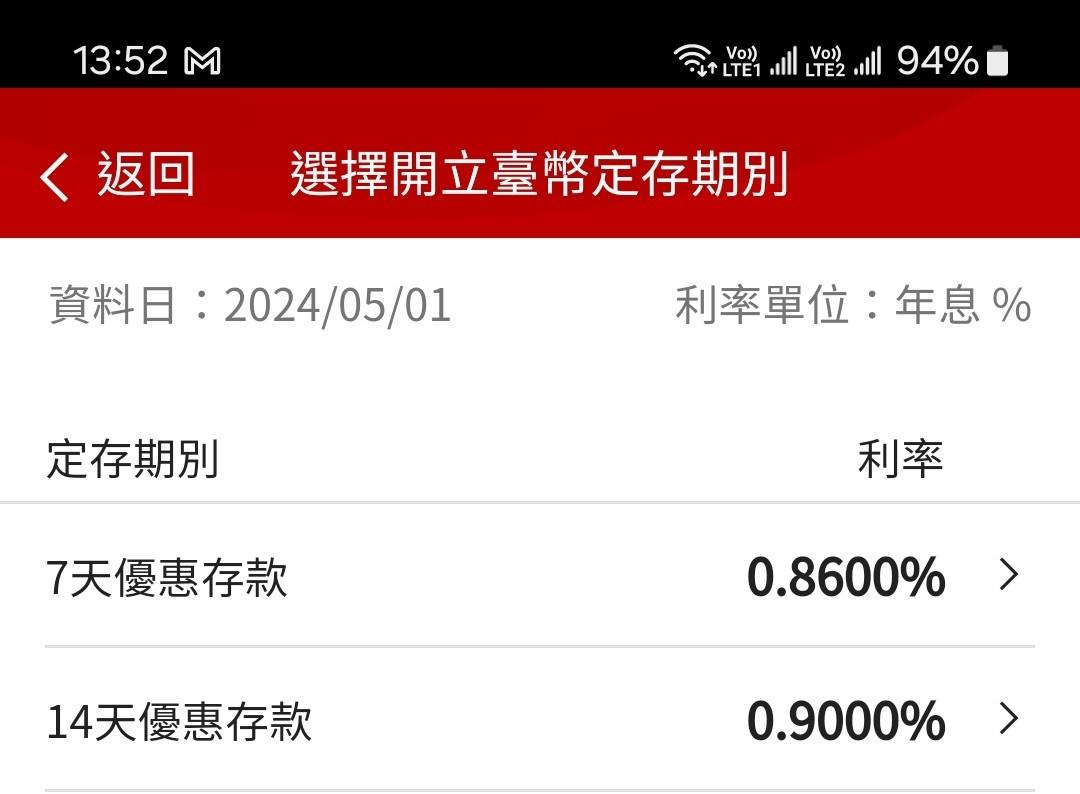Select the 7天優惠存款 deposit term
The height and width of the screenshot is (794, 1080).
540,577
